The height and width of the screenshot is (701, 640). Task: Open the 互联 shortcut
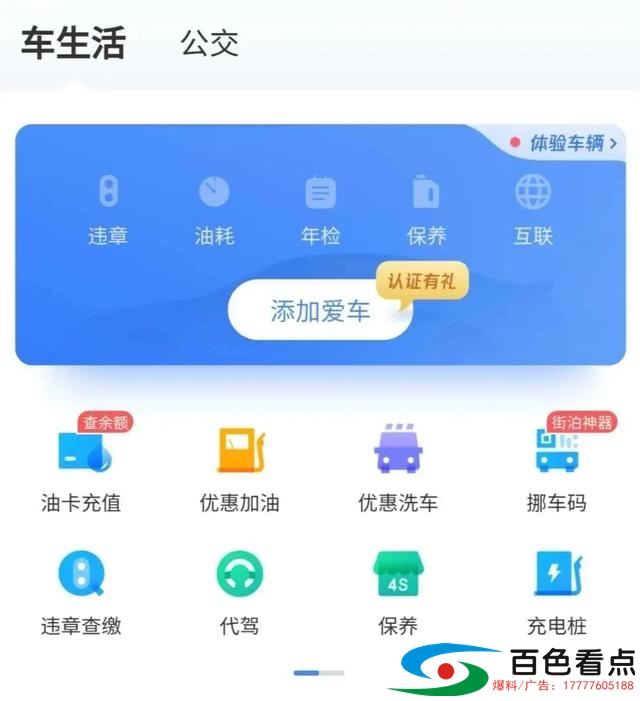(x=533, y=208)
